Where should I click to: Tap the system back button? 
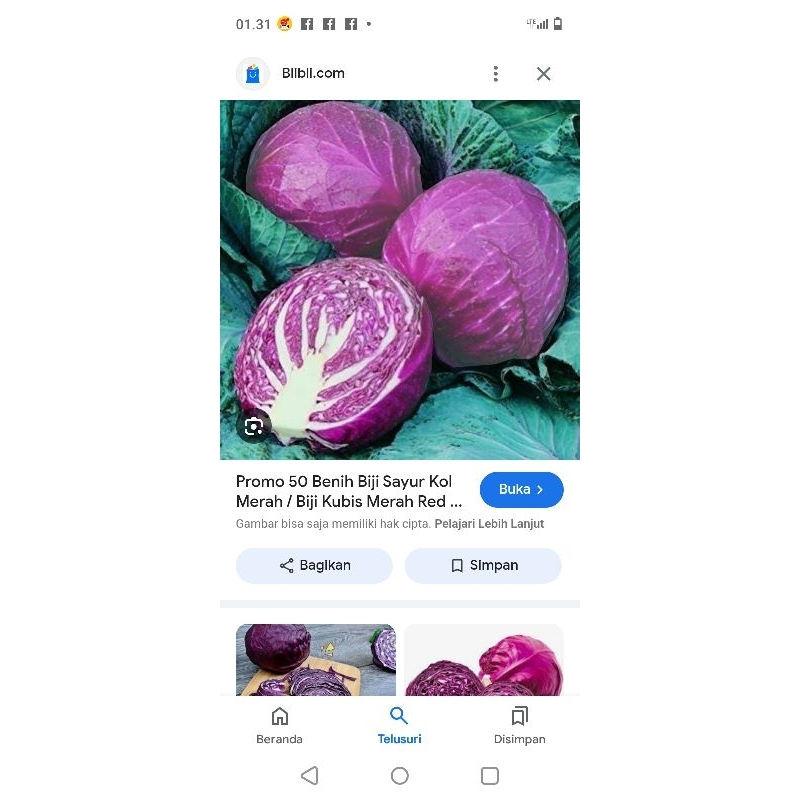310,776
